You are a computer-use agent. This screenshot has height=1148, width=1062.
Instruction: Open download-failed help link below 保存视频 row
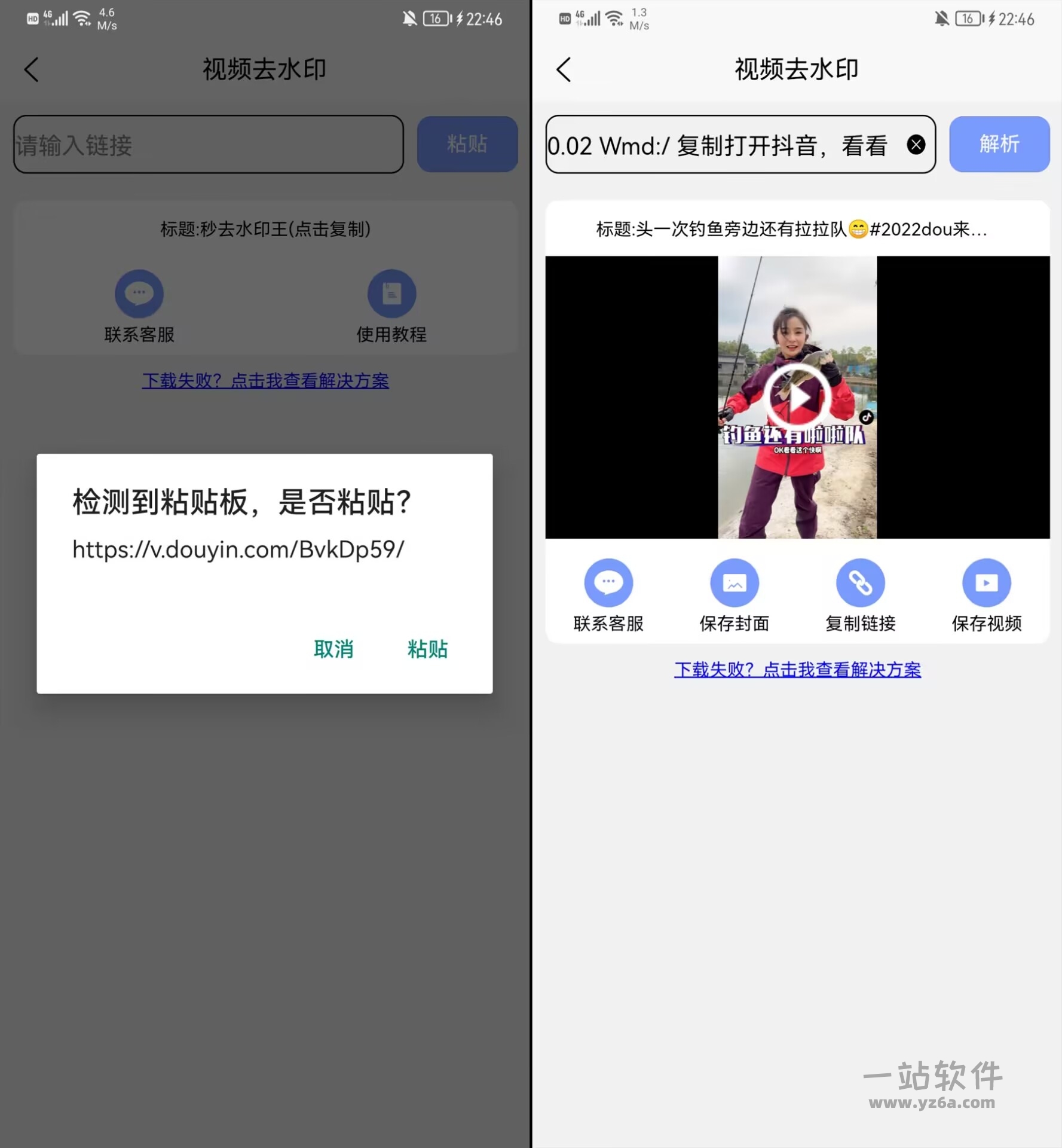pyautogui.click(x=797, y=670)
